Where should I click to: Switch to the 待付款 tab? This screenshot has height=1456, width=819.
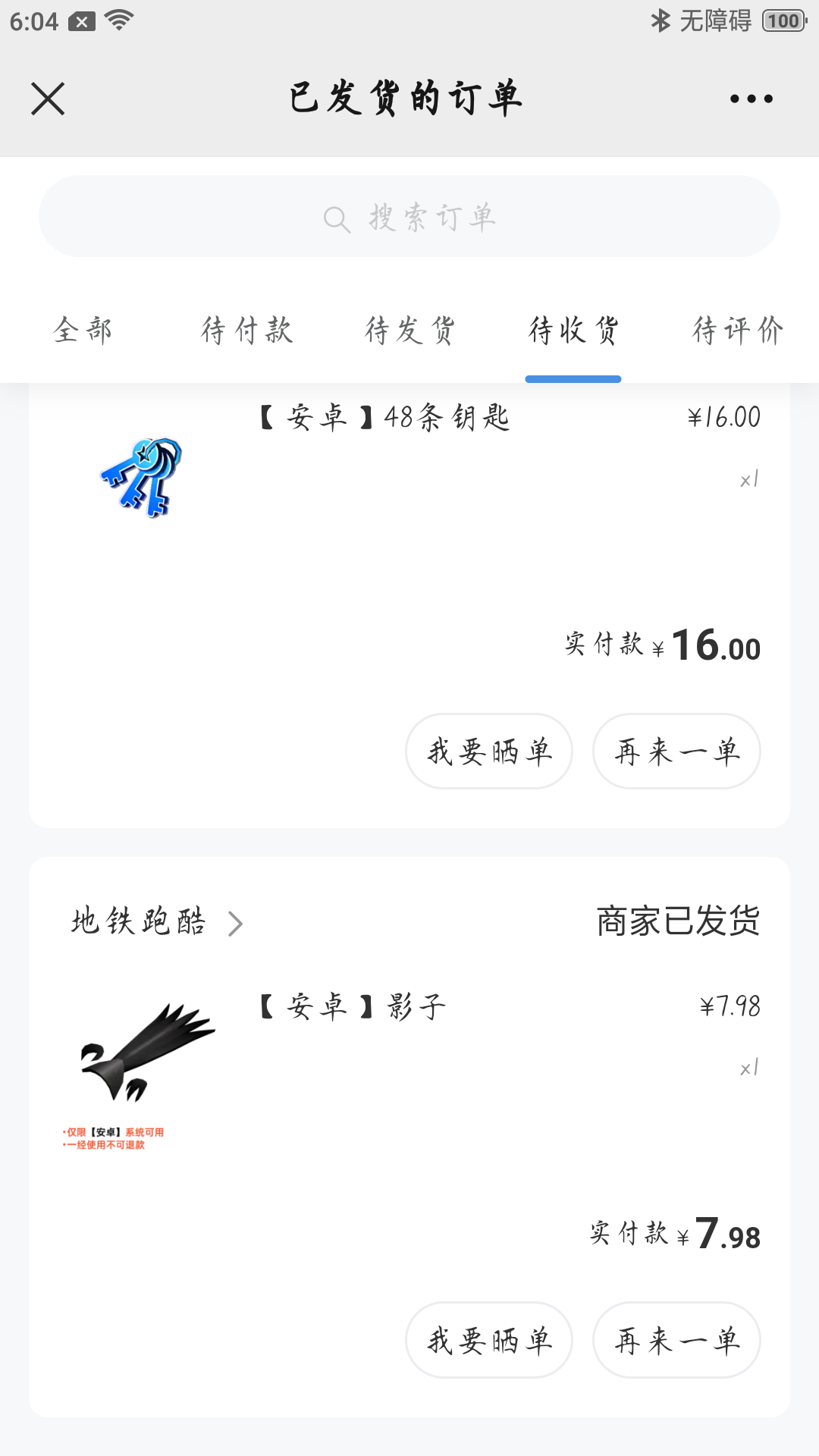[x=246, y=331]
